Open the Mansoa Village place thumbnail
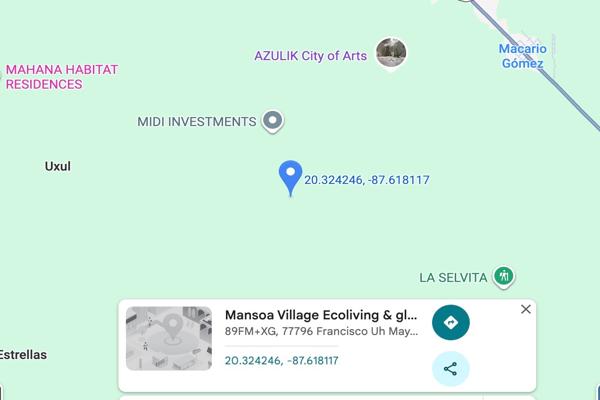This screenshot has width=600, height=400. click(169, 338)
